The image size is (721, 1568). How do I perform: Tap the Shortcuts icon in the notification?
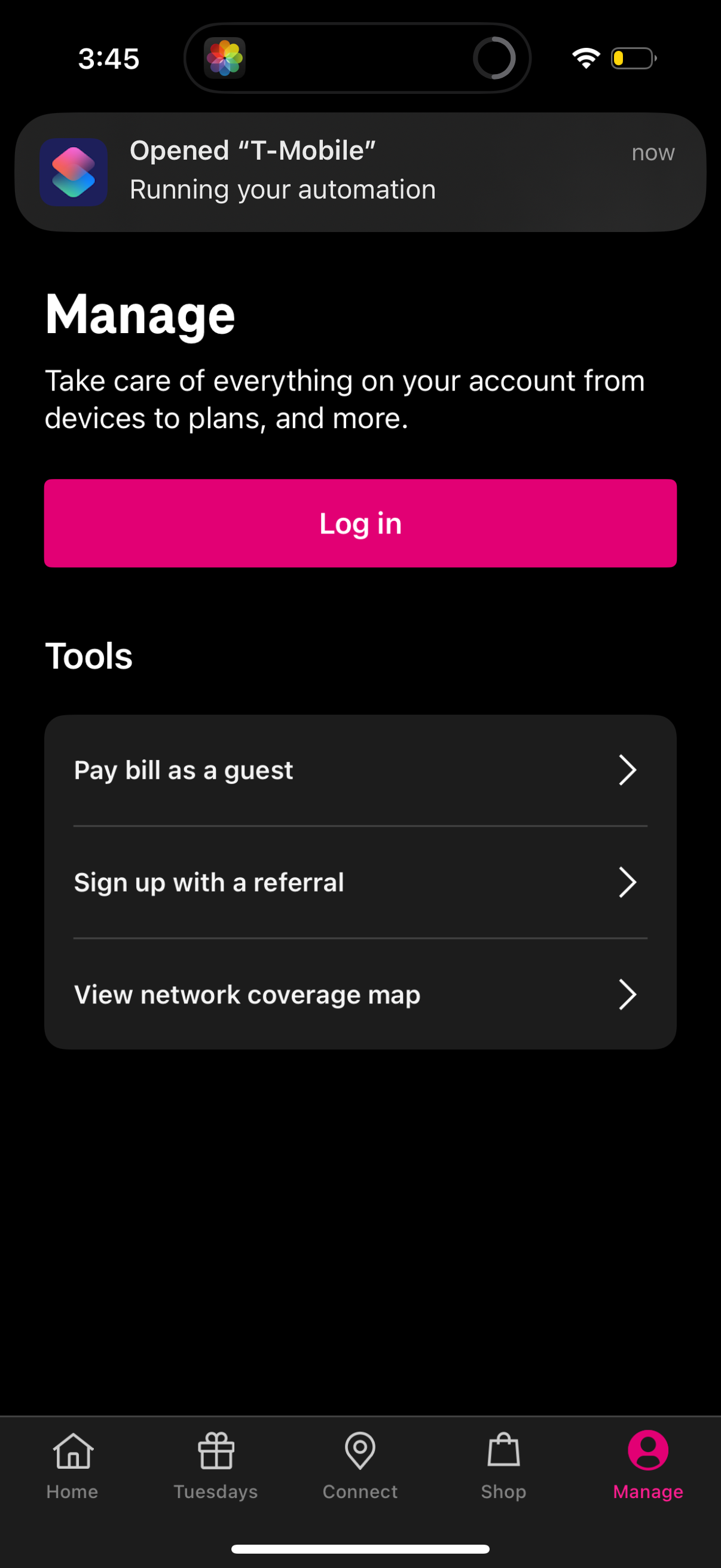(74, 172)
